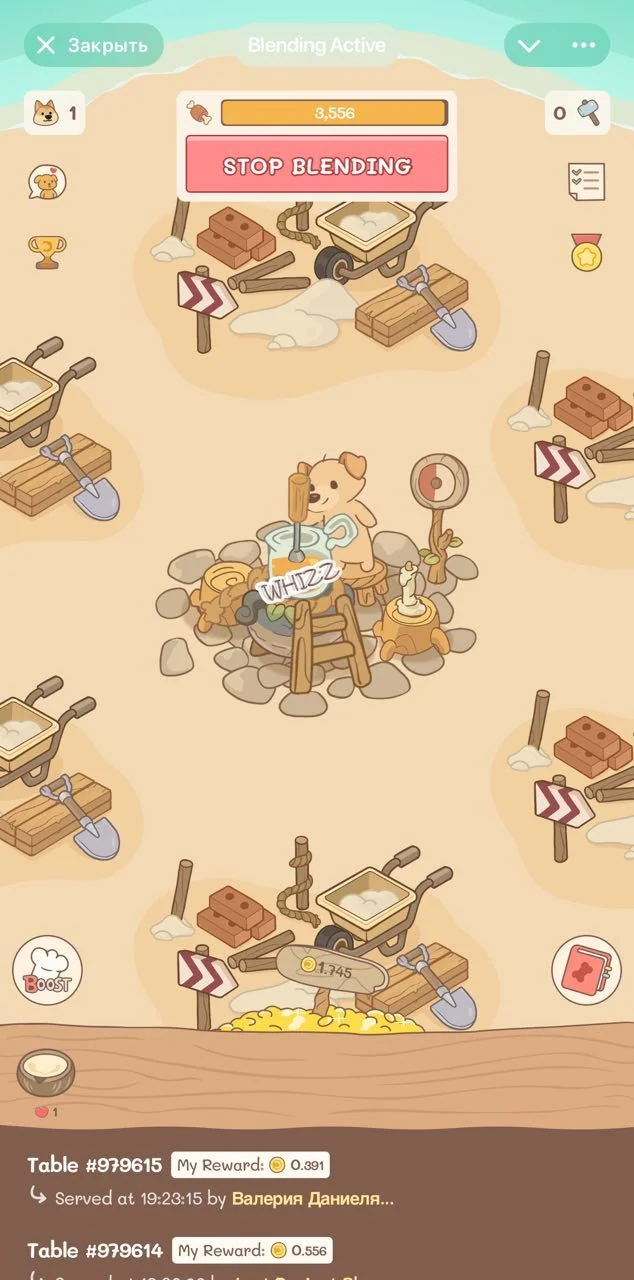
Task: Open the trophy leaderboard icon
Action: point(46,250)
